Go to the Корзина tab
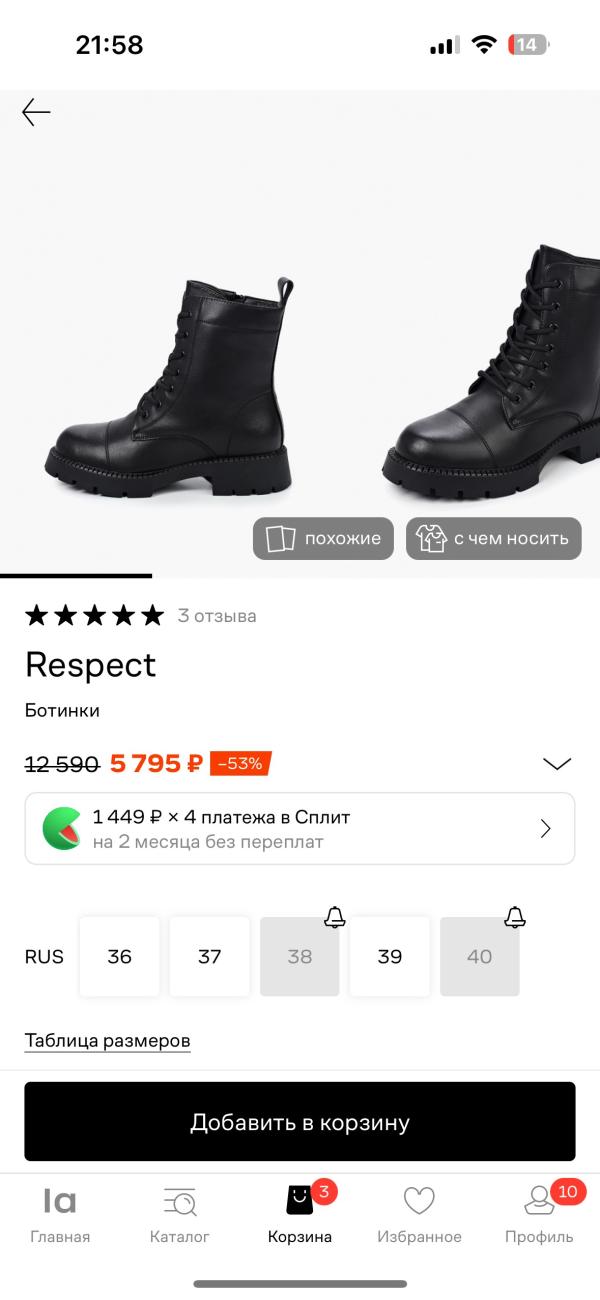600x1300 pixels. [x=300, y=1214]
